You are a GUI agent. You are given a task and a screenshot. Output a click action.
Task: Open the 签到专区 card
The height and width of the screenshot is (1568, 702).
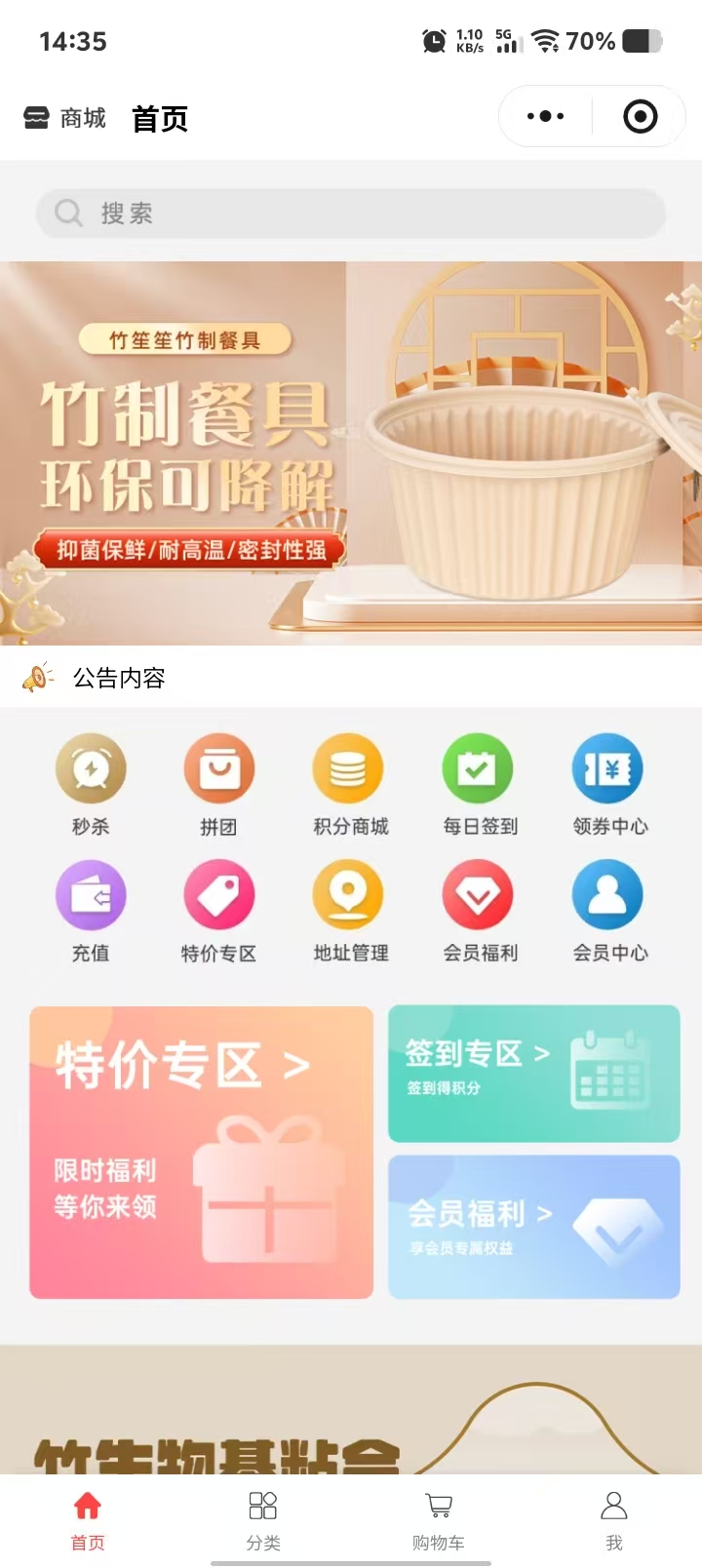click(x=533, y=1074)
